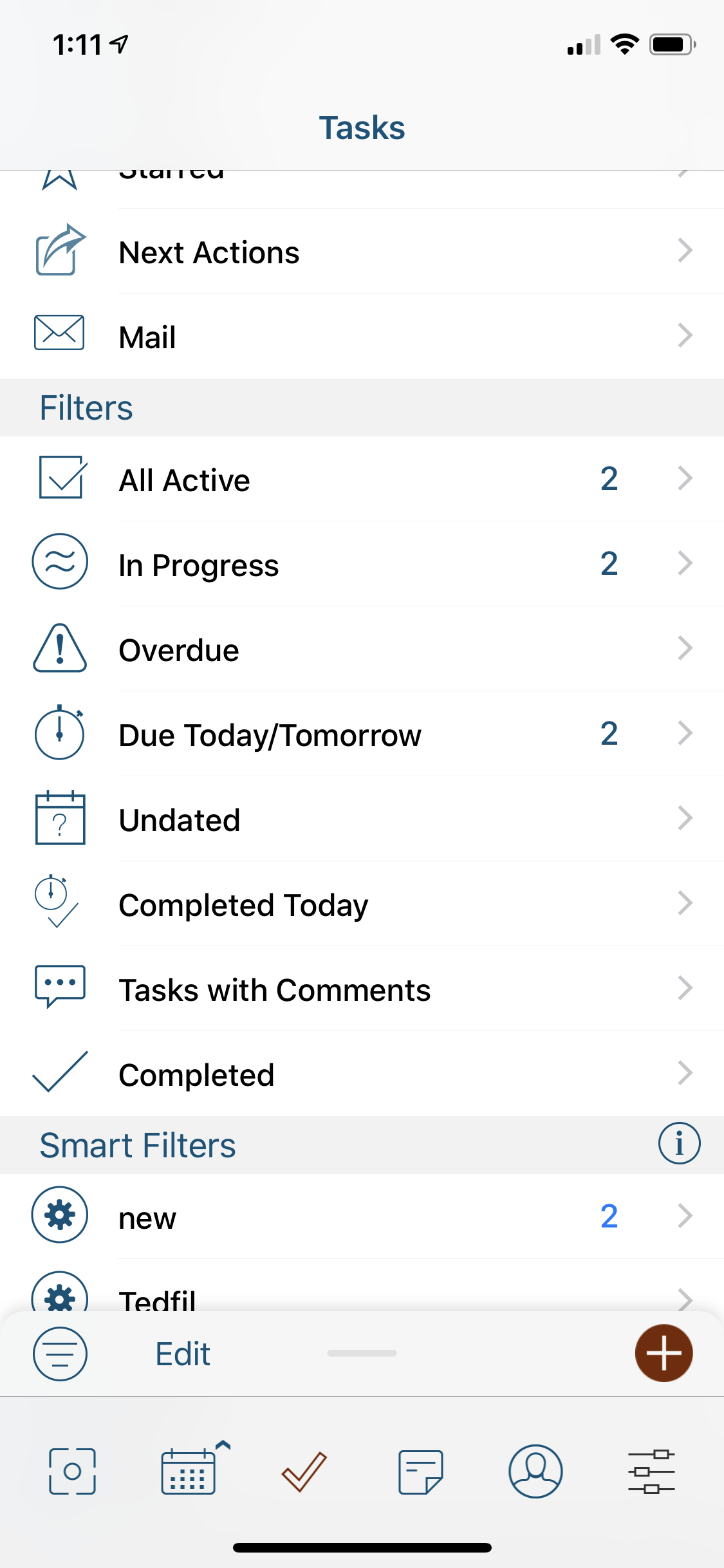Open the smart filter named new
This screenshot has width=724, height=1568.
(360, 1217)
